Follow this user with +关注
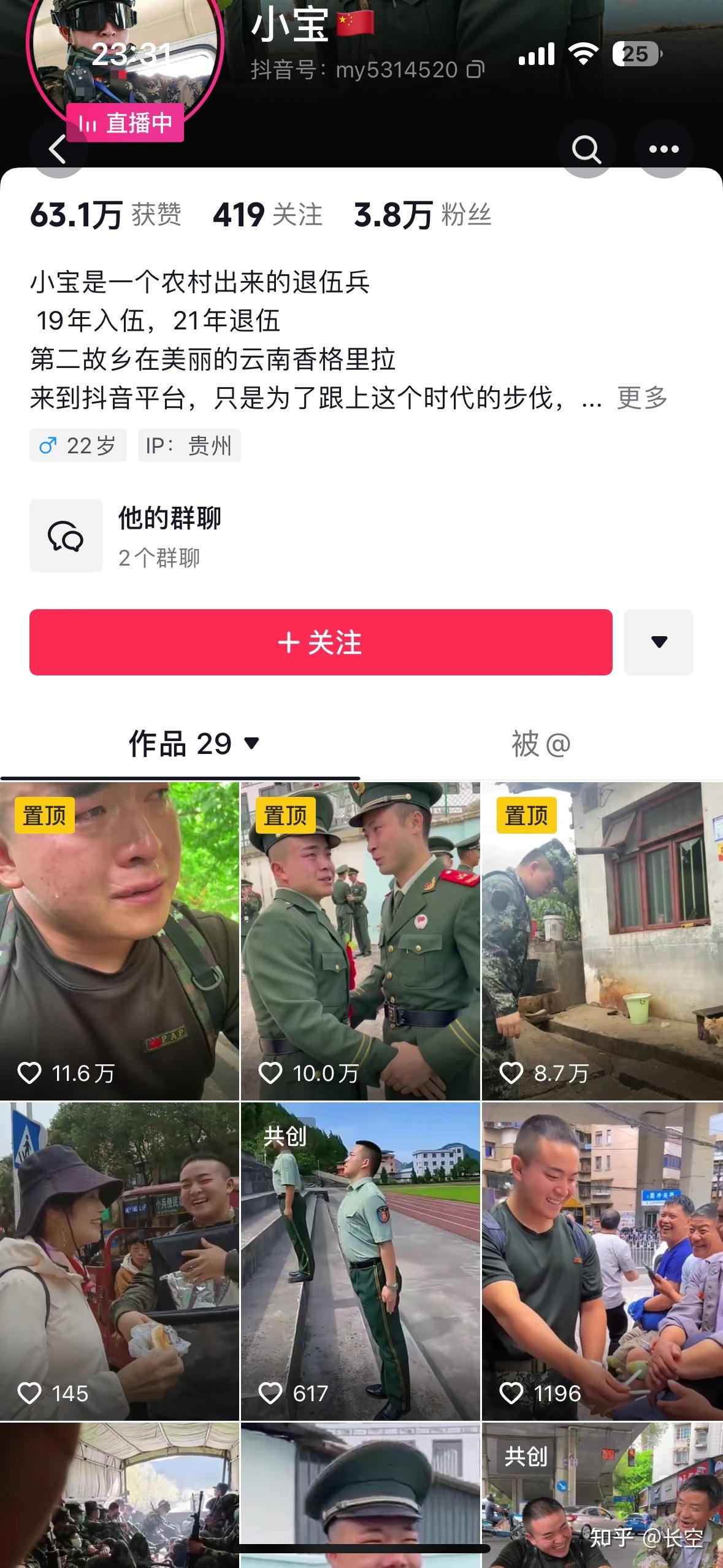Viewport: 723px width, 1568px height. [321, 642]
